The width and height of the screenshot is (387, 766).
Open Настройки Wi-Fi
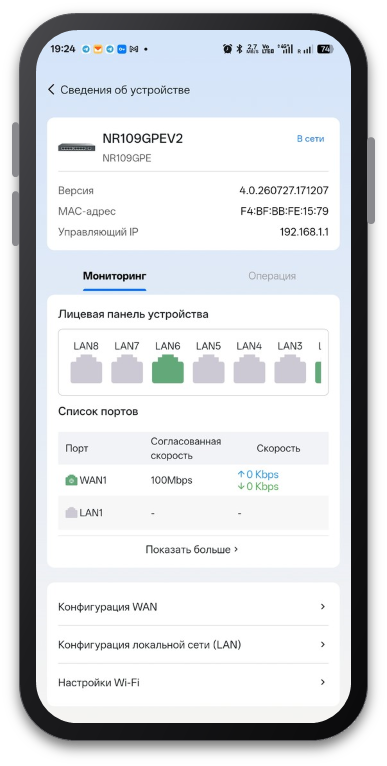[x=193, y=682]
